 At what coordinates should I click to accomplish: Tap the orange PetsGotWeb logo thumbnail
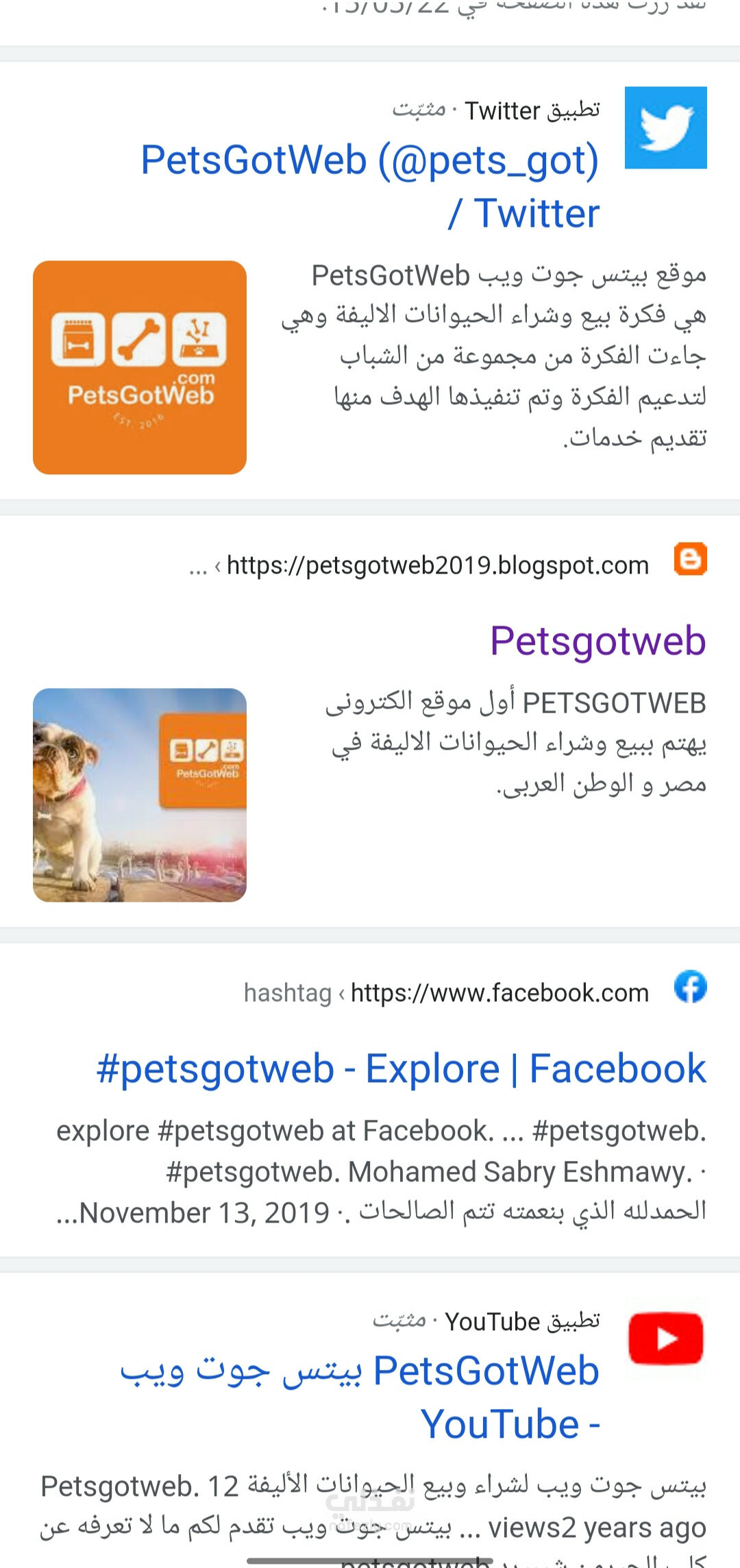pyautogui.click(x=140, y=367)
